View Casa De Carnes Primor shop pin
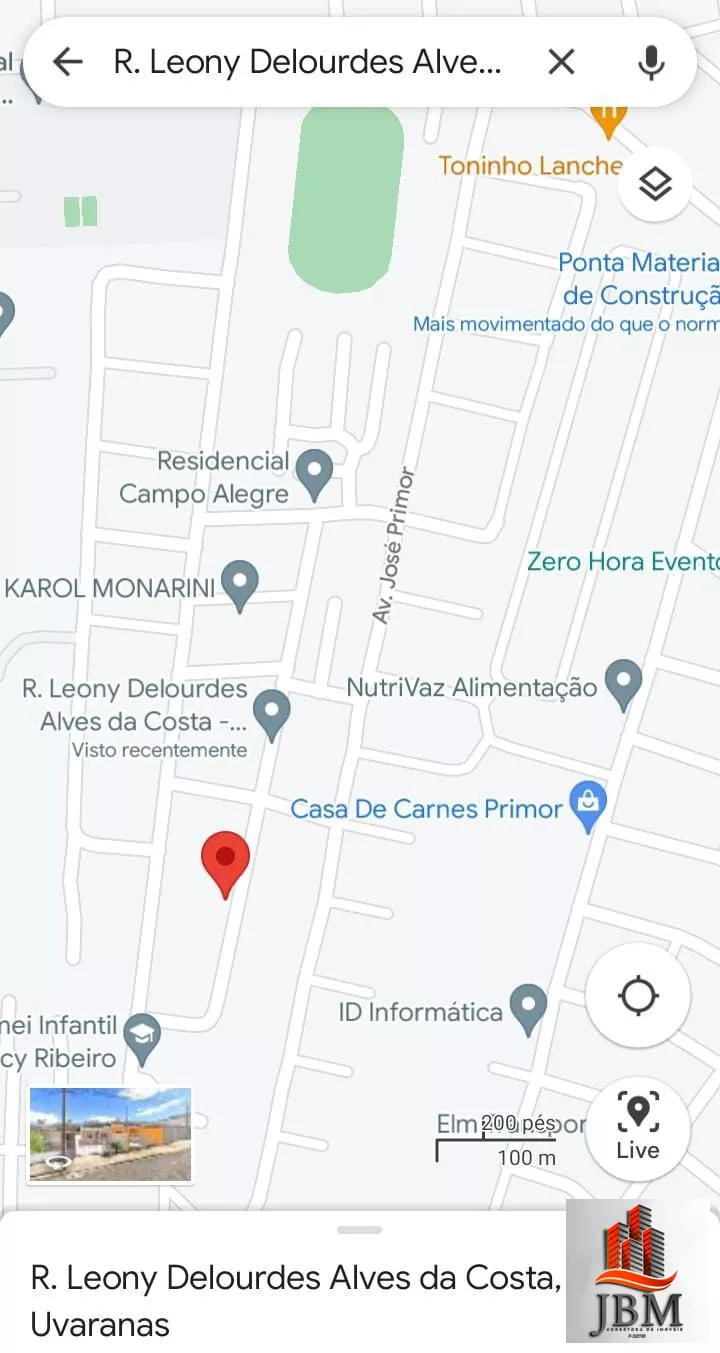The width and height of the screenshot is (720, 1353). [x=587, y=805]
